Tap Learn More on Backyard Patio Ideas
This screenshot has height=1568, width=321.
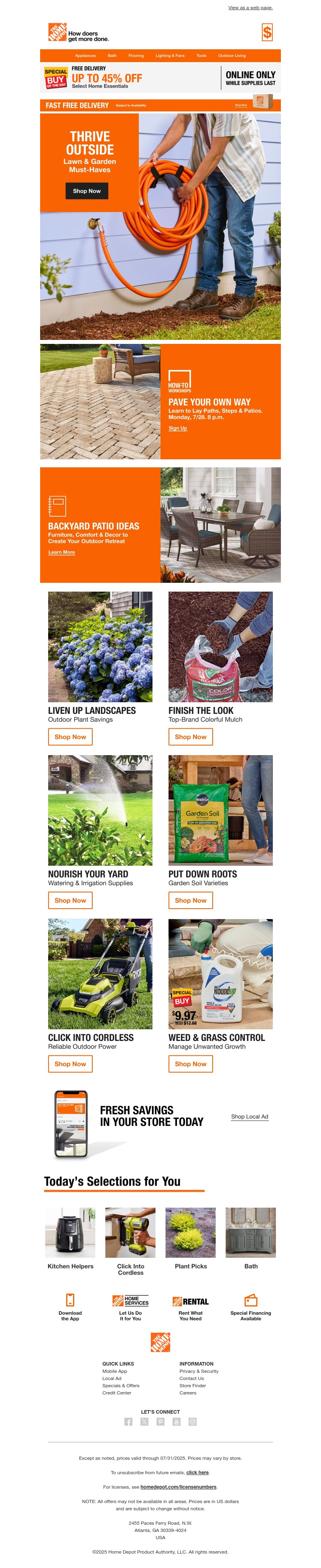[61, 552]
